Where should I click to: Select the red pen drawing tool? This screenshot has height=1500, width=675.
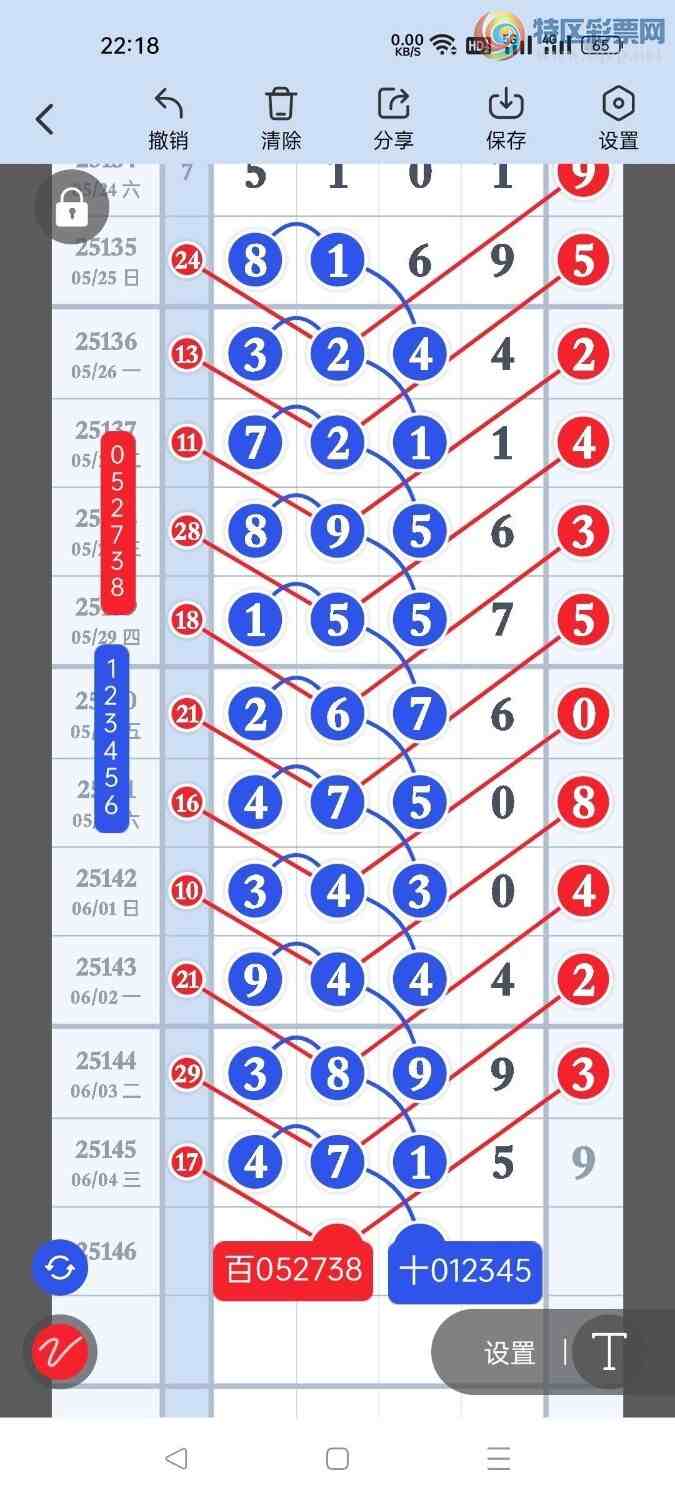60,1352
